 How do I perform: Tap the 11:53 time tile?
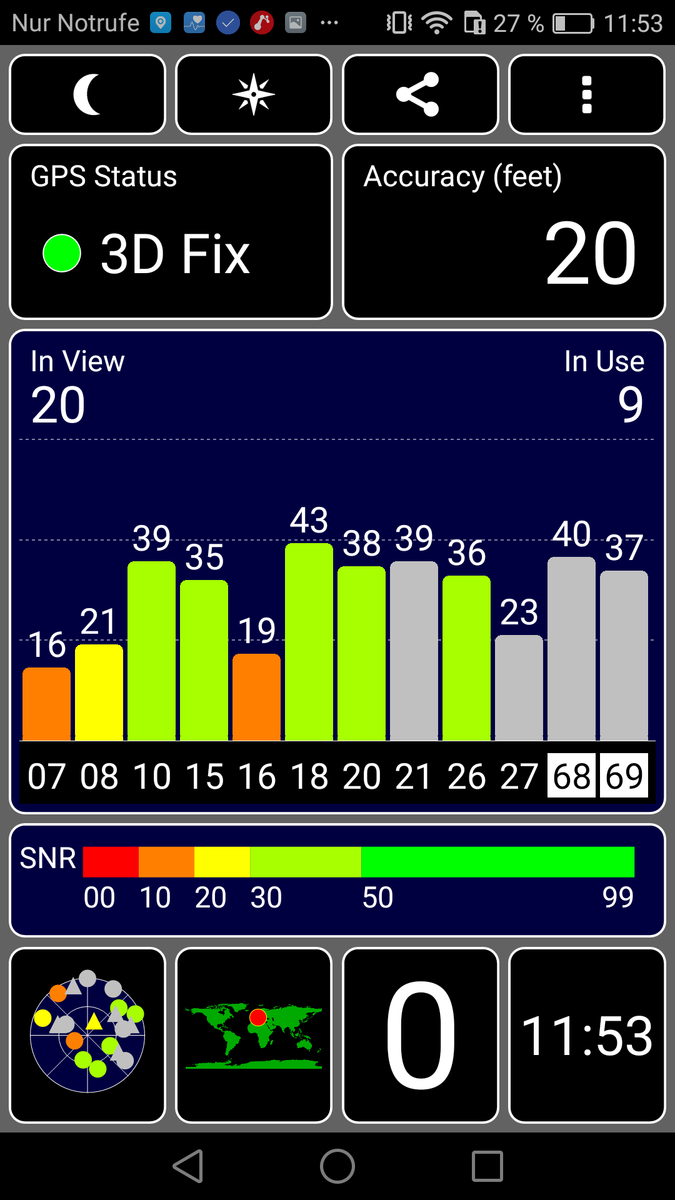coord(587,1035)
